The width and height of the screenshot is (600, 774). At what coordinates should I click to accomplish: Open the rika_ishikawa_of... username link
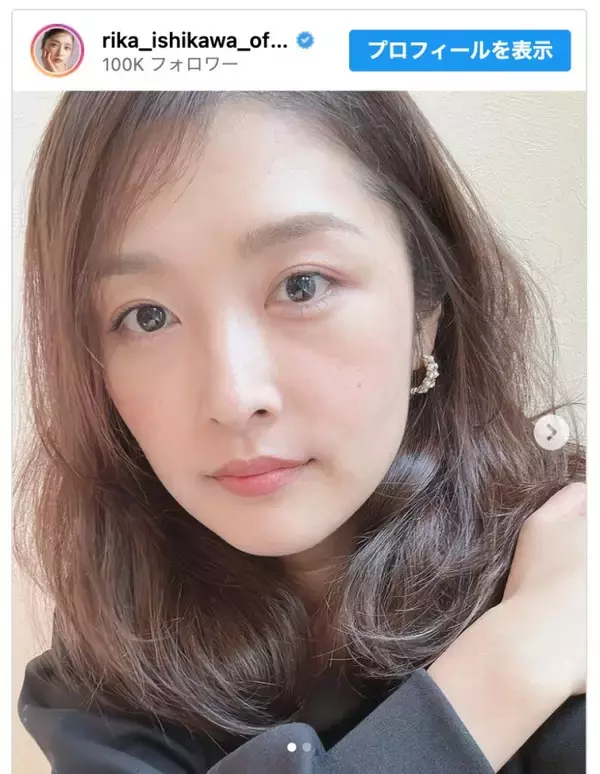point(194,39)
